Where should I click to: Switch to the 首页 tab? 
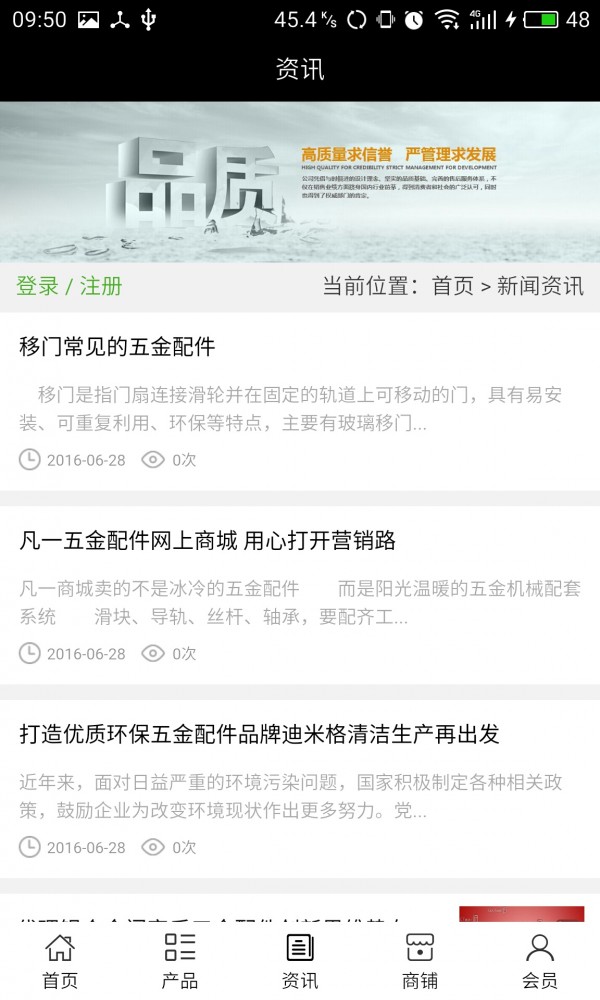60,960
